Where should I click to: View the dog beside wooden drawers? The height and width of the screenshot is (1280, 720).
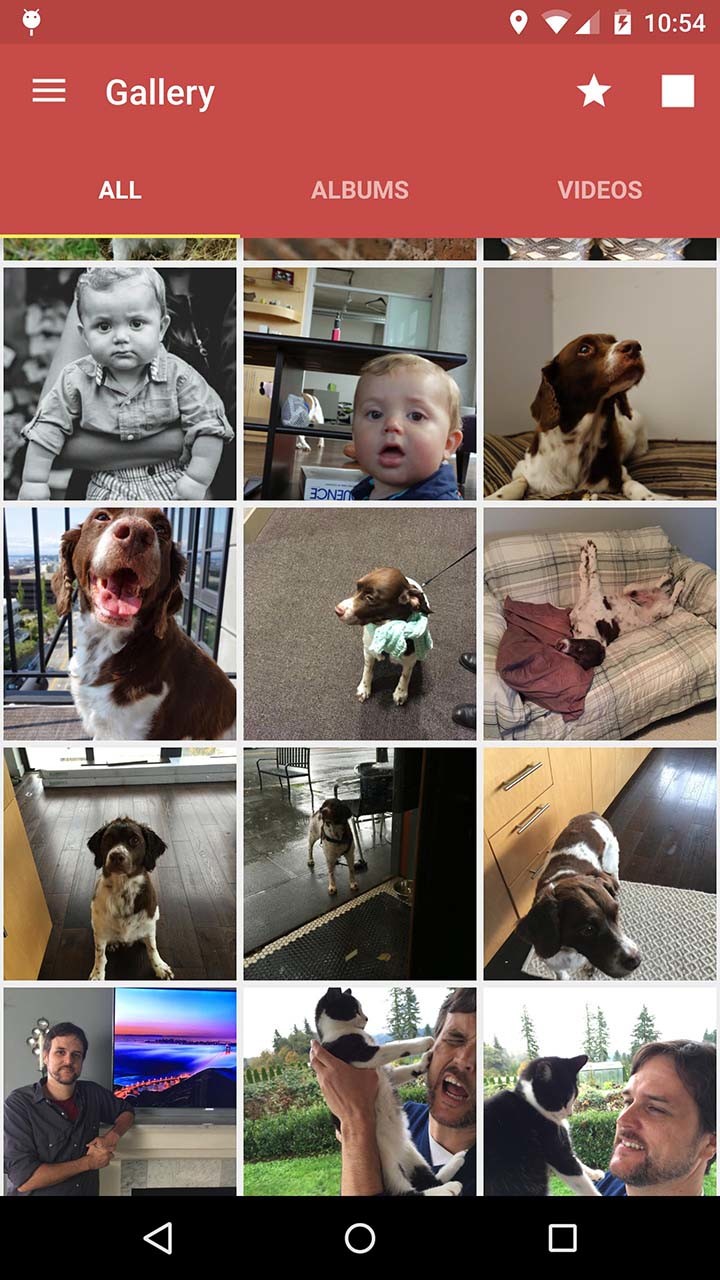600,863
